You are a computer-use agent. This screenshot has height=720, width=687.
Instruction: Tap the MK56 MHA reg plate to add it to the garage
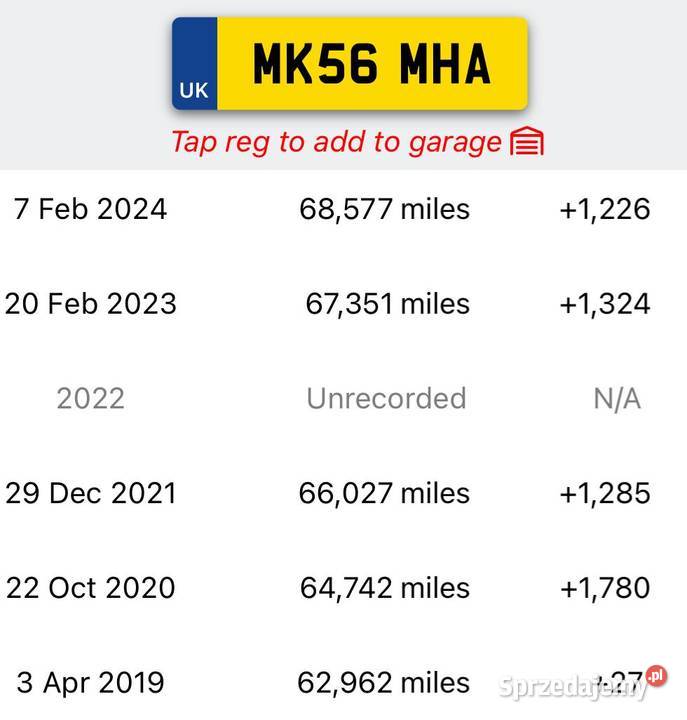(x=350, y=64)
